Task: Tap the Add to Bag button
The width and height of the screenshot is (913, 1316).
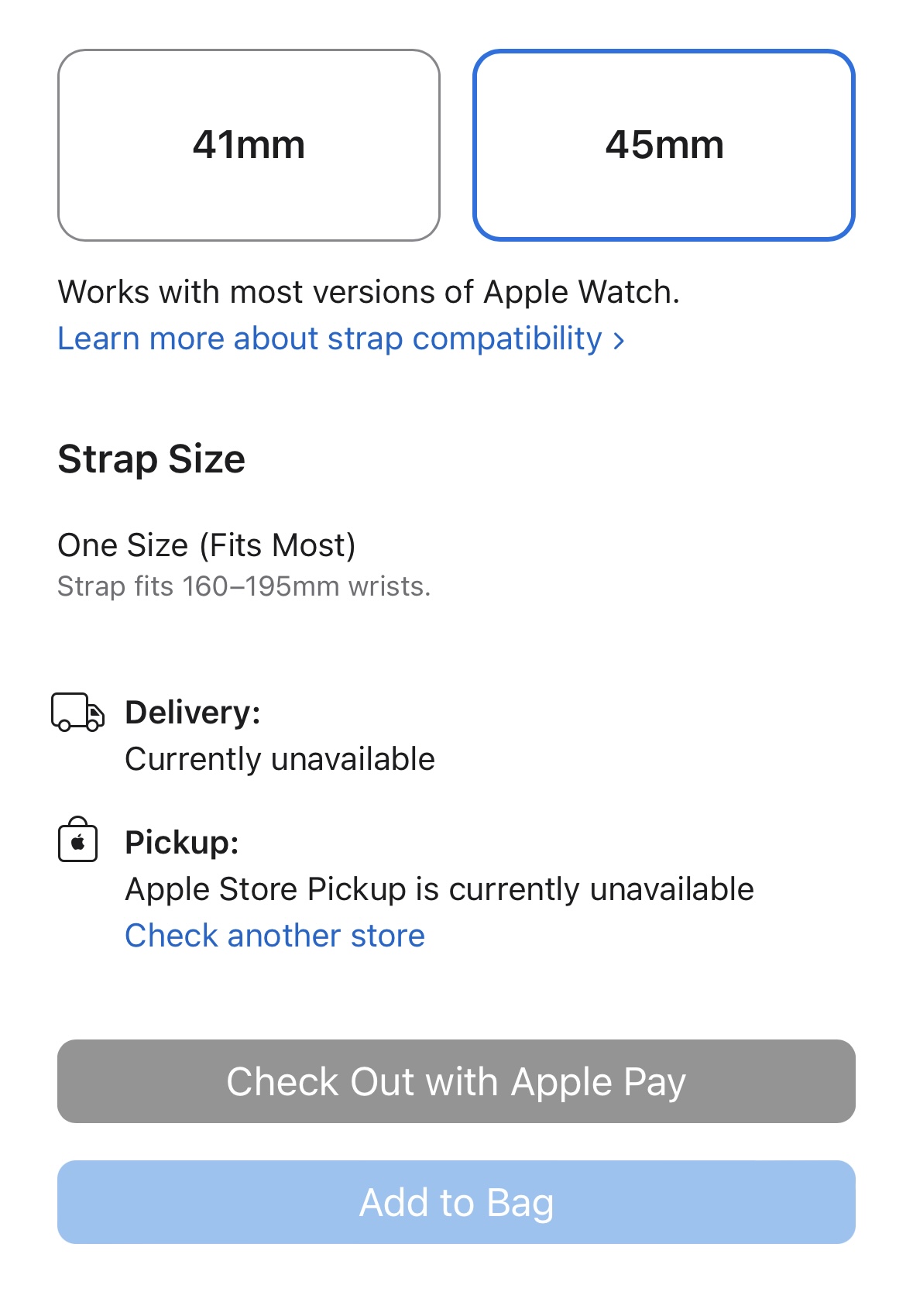Action: (456, 1202)
